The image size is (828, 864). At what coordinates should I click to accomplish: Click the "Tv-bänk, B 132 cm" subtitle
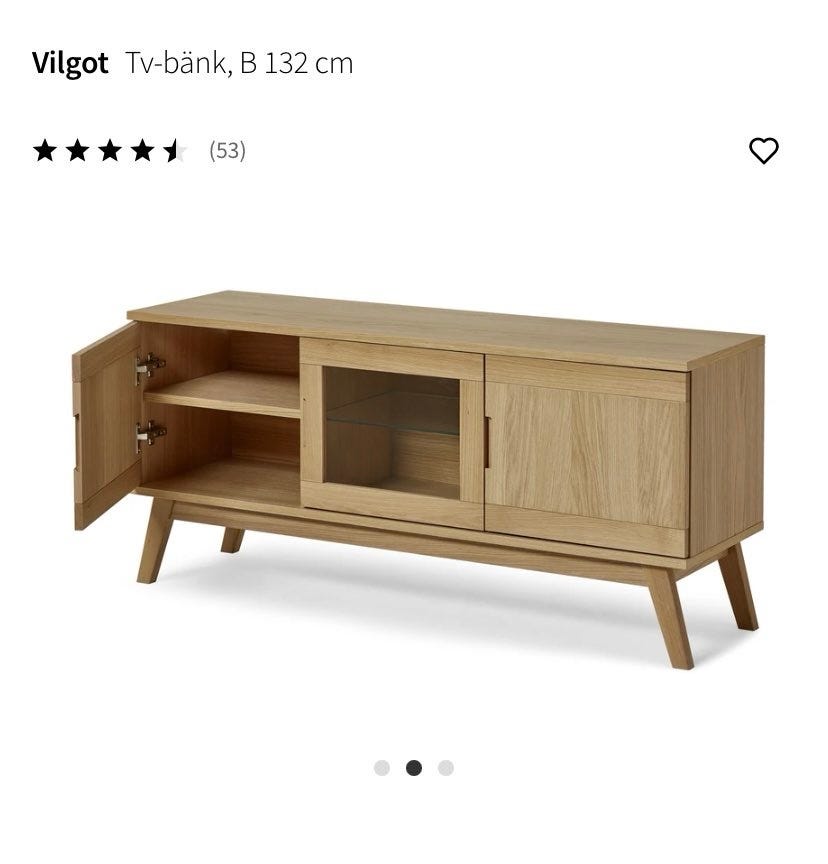[238, 62]
